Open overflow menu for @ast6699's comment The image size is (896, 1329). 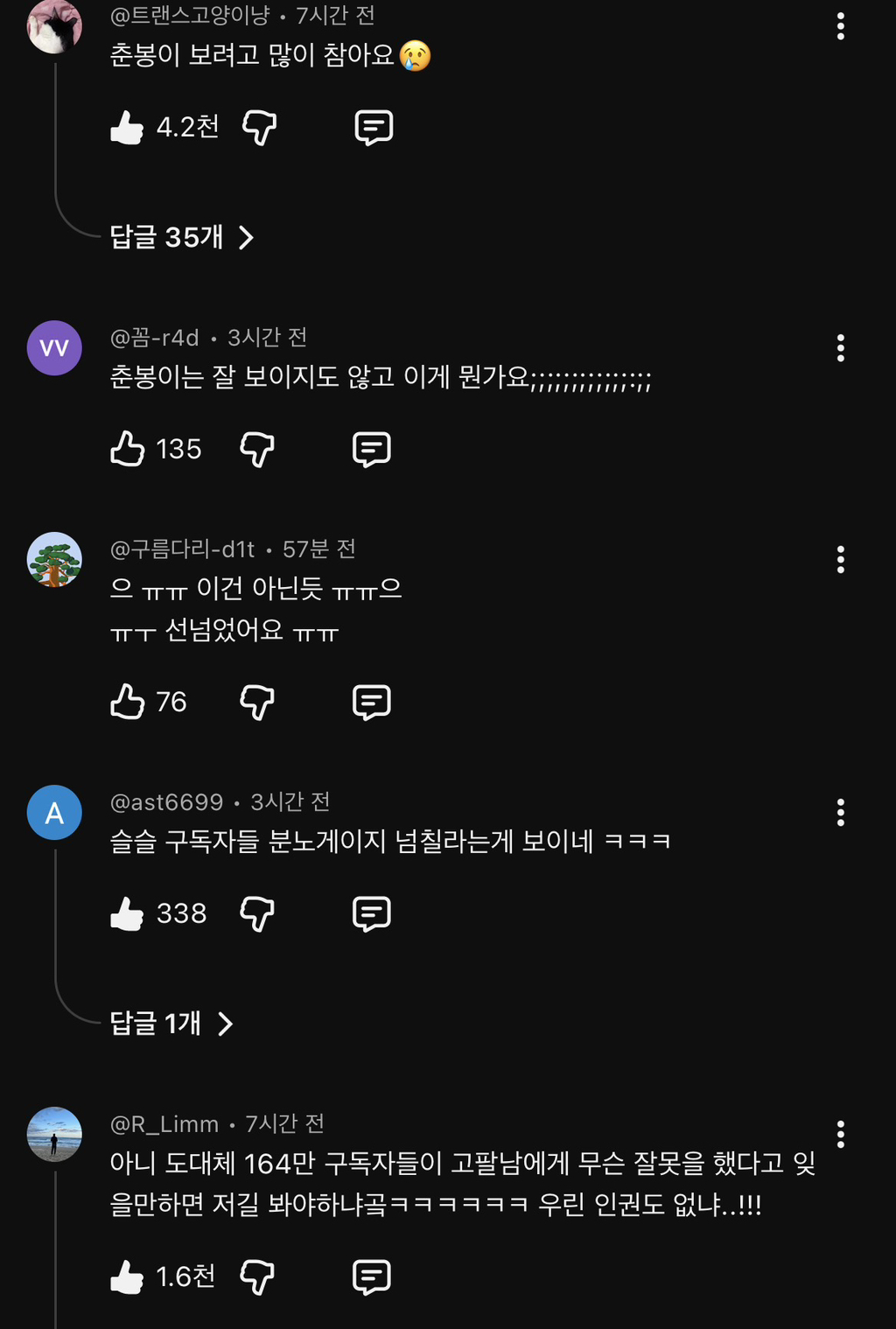[x=840, y=813]
